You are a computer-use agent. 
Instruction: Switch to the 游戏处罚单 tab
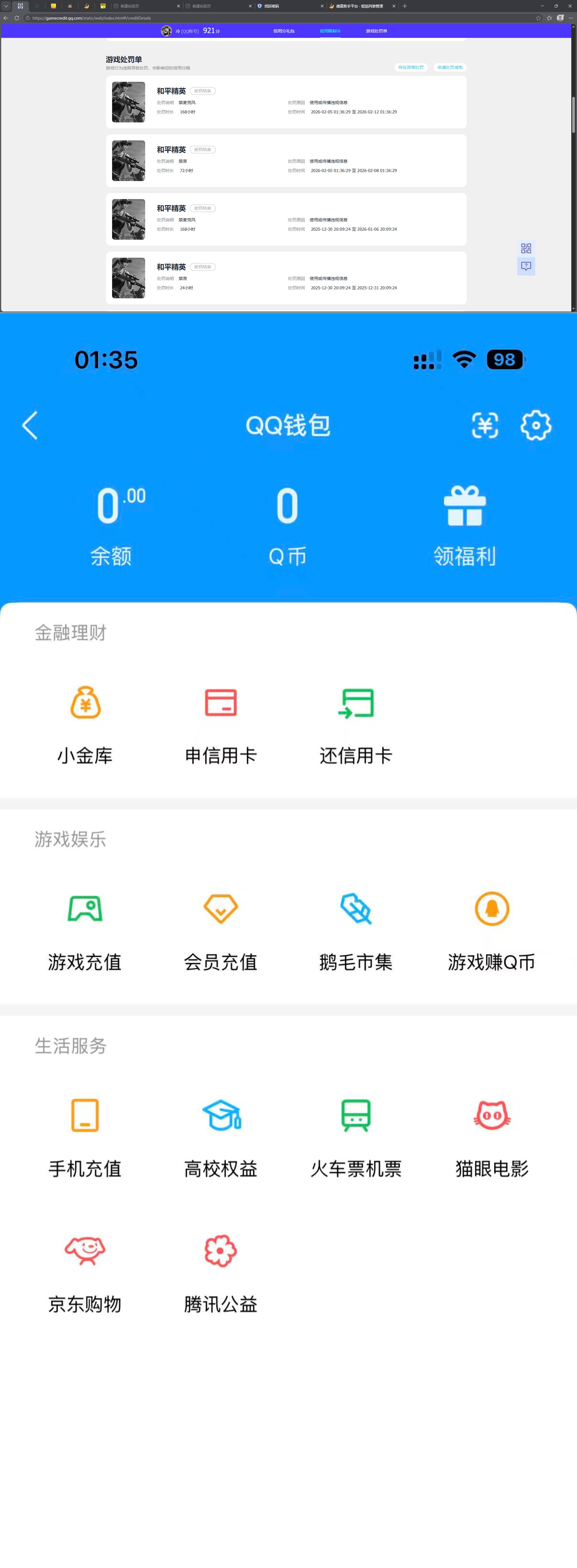pyautogui.click(x=376, y=30)
